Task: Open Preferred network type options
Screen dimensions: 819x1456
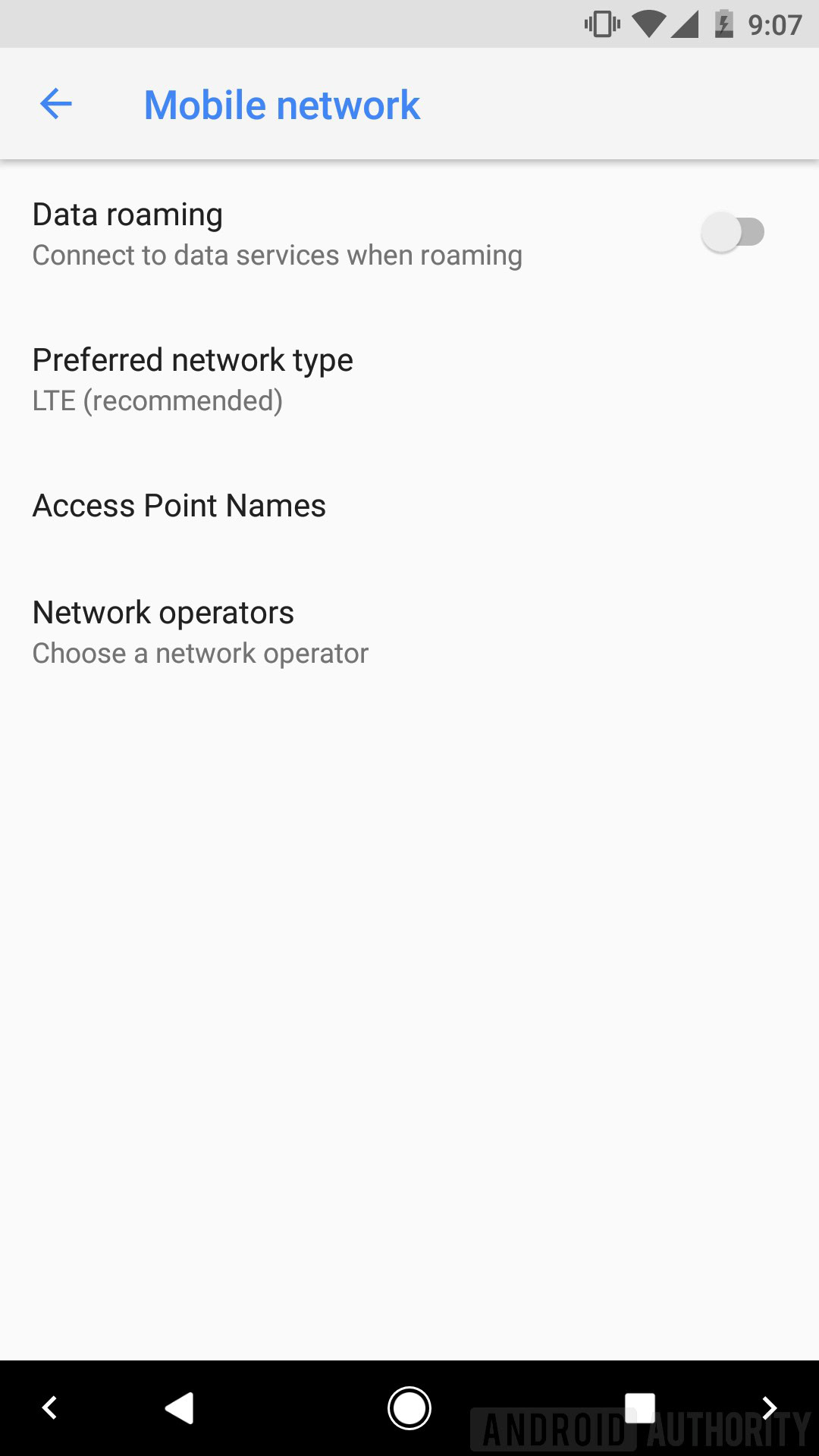Action: (193, 379)
